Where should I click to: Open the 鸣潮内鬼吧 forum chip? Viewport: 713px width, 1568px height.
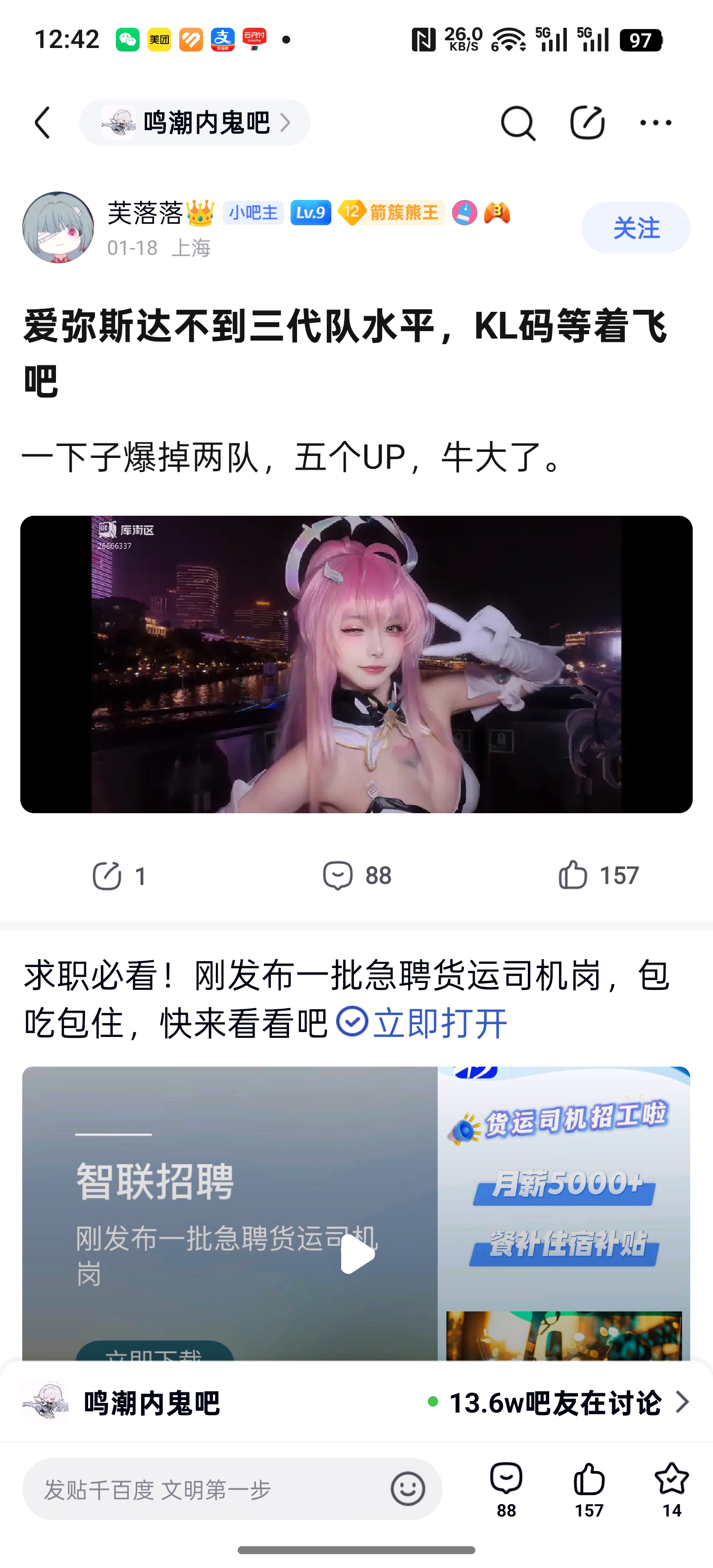click(x=195, y=123)
